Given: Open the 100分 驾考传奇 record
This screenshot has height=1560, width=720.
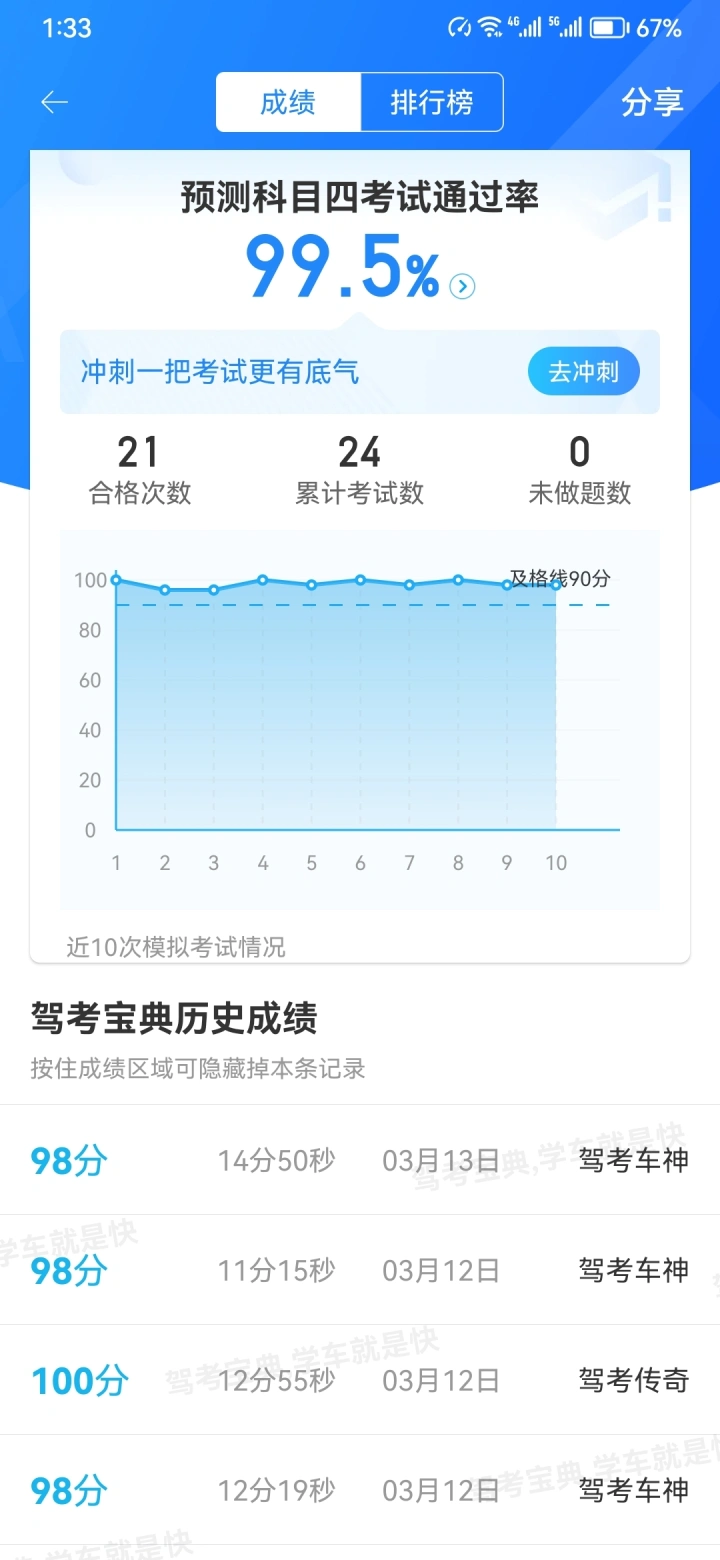Looking at the screenshot, I should point(360,1380).
